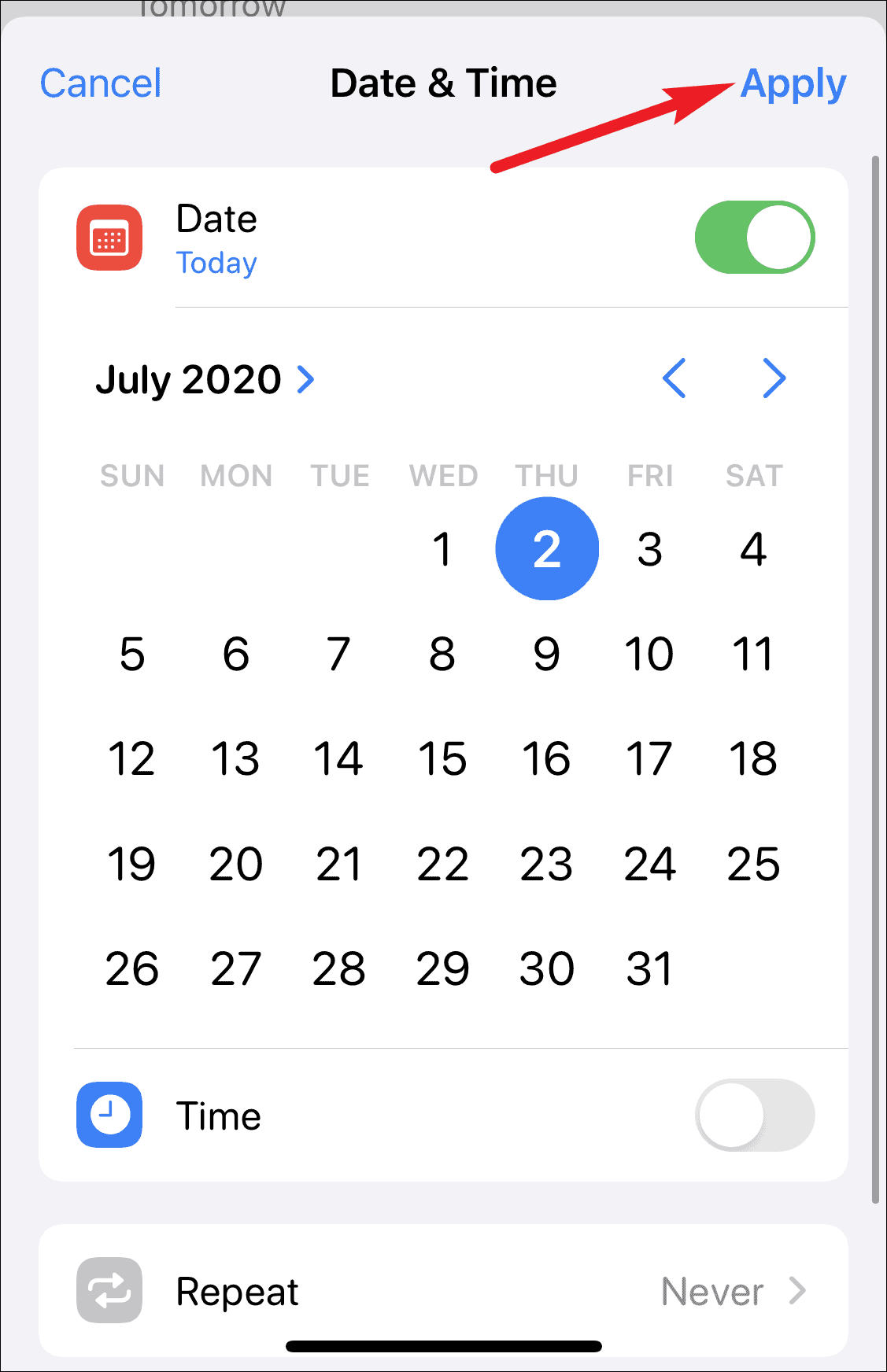Screen dimensions: 887x1372
Task: Select July 2 on the calendar
Action: (547, 549)
